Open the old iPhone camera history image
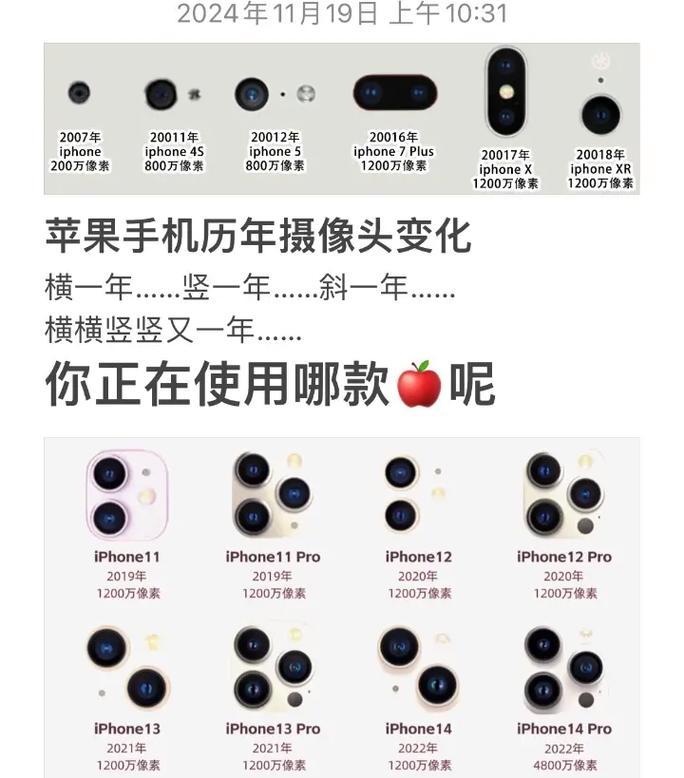The width and height of the screenshot is (684, 778). [x=341, y=118]
